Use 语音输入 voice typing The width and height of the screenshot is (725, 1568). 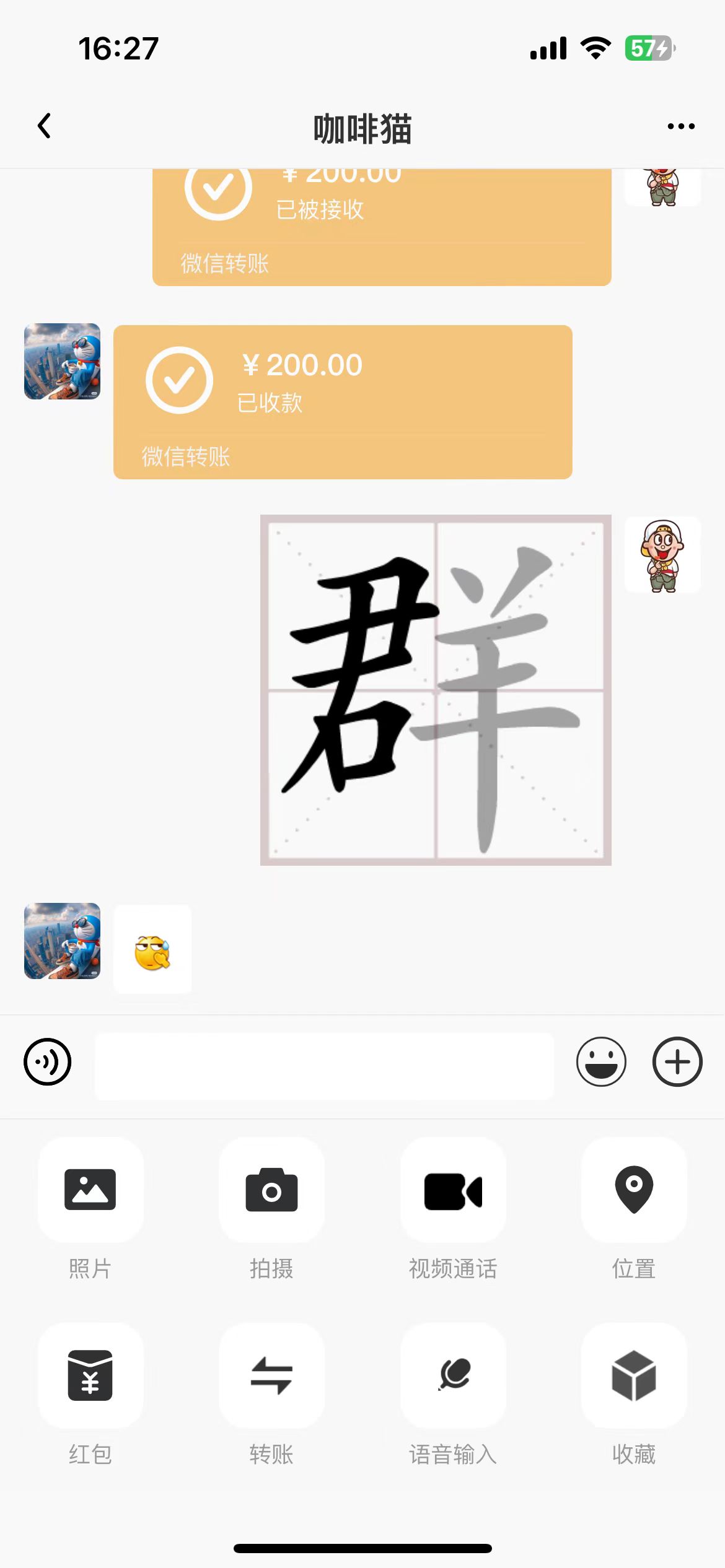[x=453, y=1375]
